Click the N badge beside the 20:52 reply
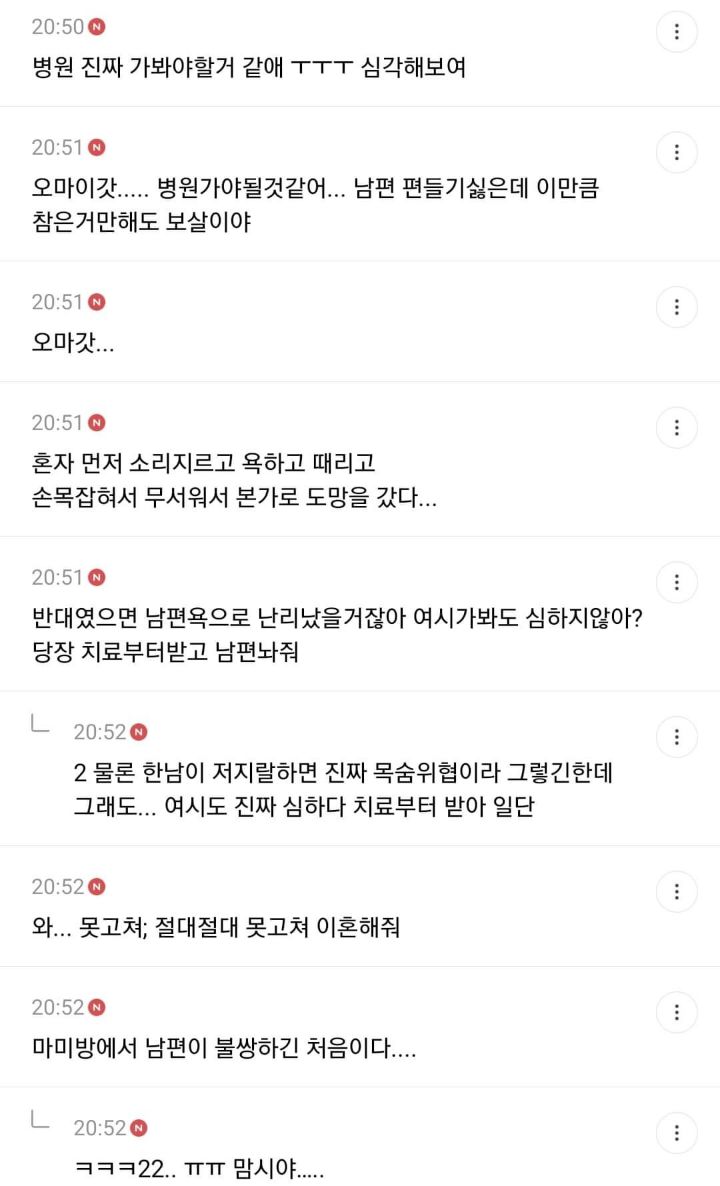 (139, 732)
